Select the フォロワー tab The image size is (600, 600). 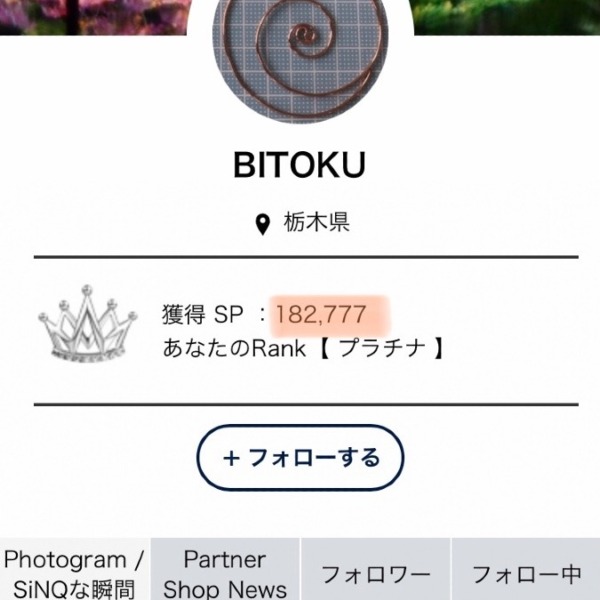(375, 573)
